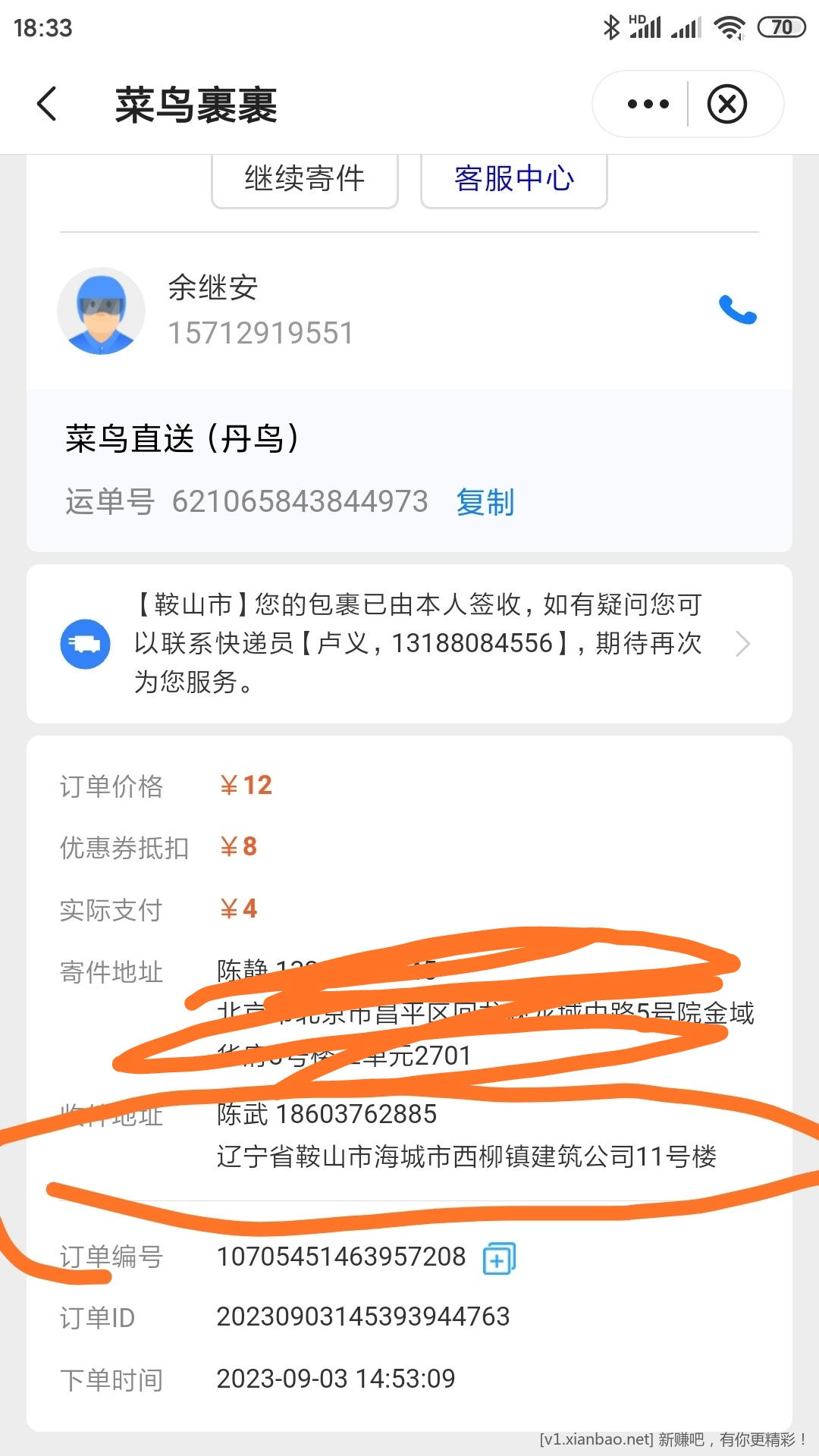Tap 继续寄件 button
The width and height of the screenshot is (819, 1456).
tap(305, 179)
